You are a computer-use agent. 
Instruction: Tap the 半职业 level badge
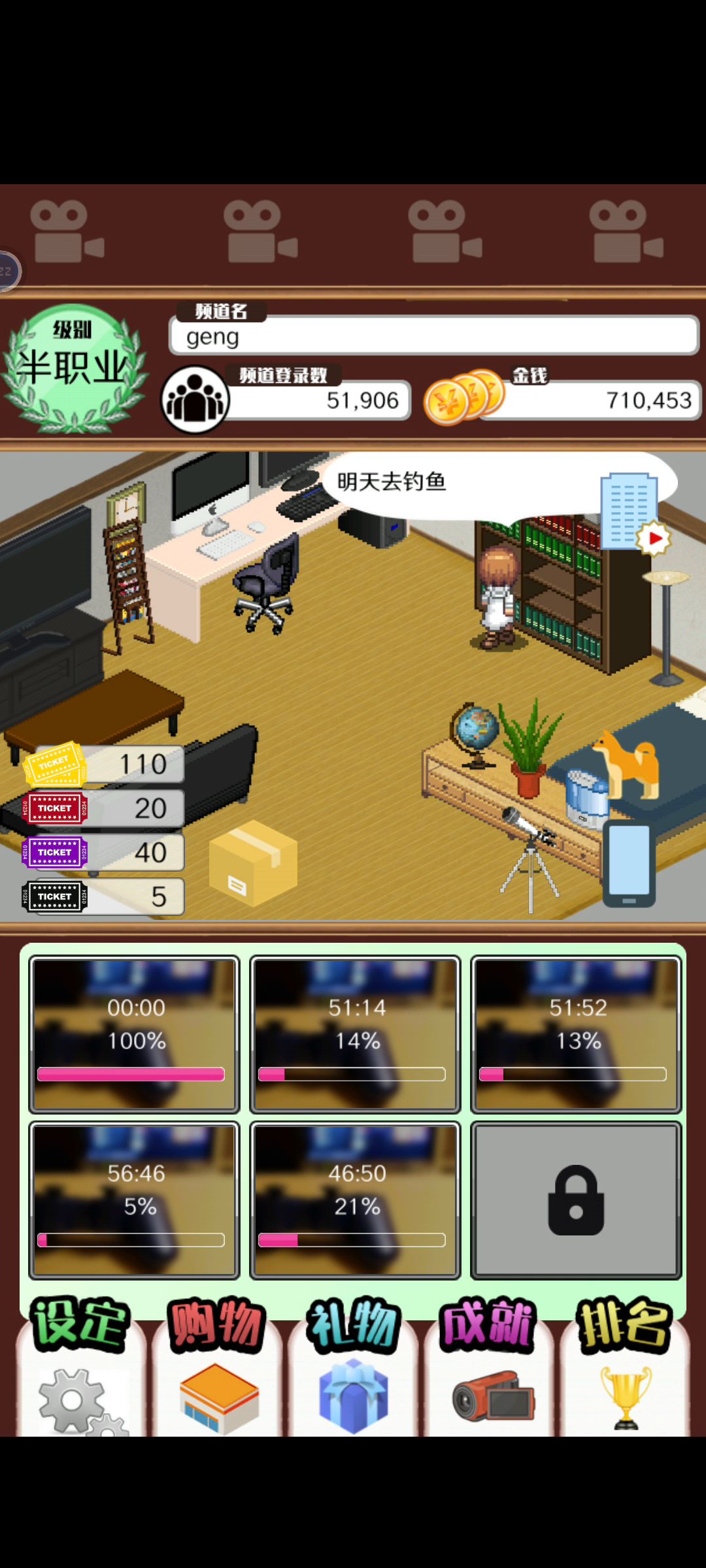click(74, 367)
